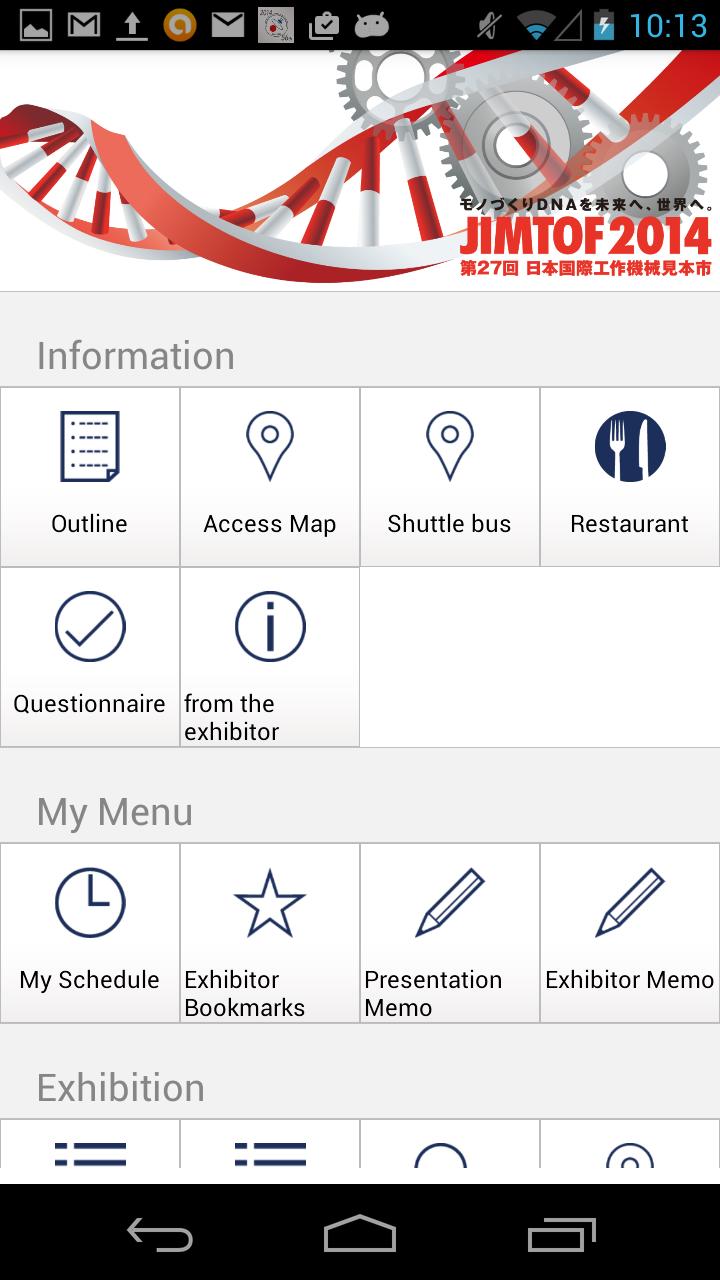Screen dimensions: 720x1280
Task: Open the Outline tile
Action: coord(90,477)
